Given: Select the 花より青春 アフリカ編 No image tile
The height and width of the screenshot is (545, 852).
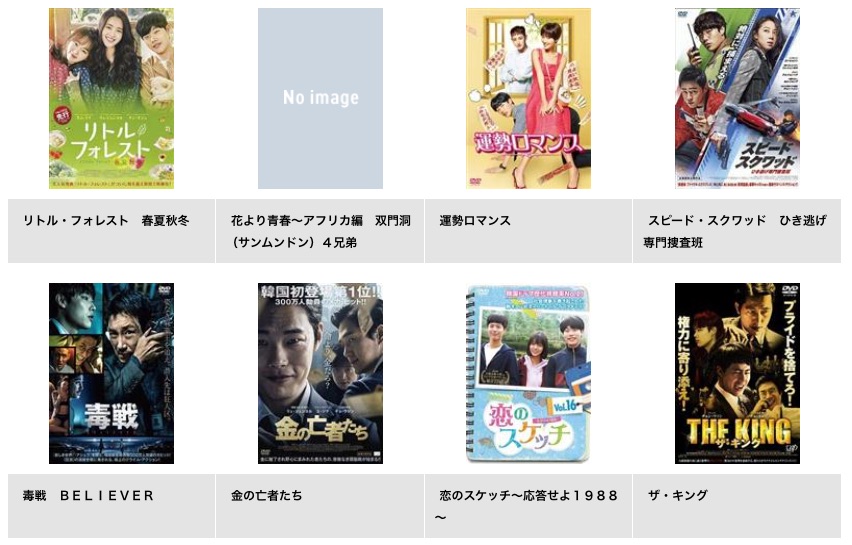Looking at the screenshot, I should (x=320, y=98).
